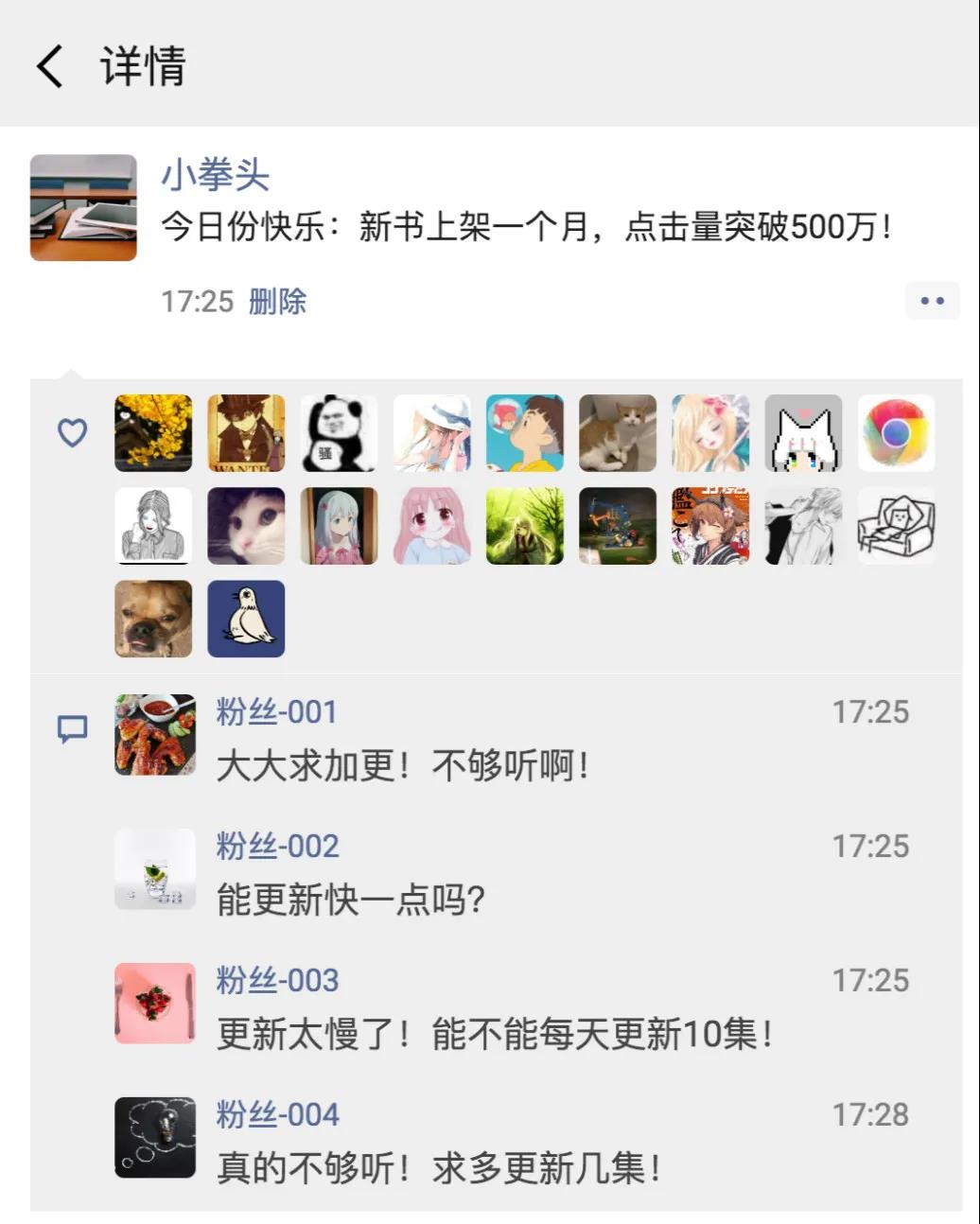Open the 小拳头 name link
The image size is (980, 1224).
pos(215,175)
